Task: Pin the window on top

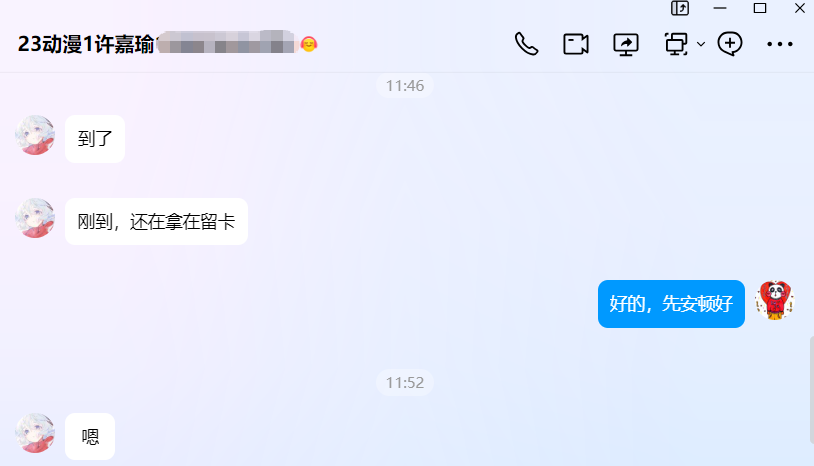Action: [x=680, y=8]
